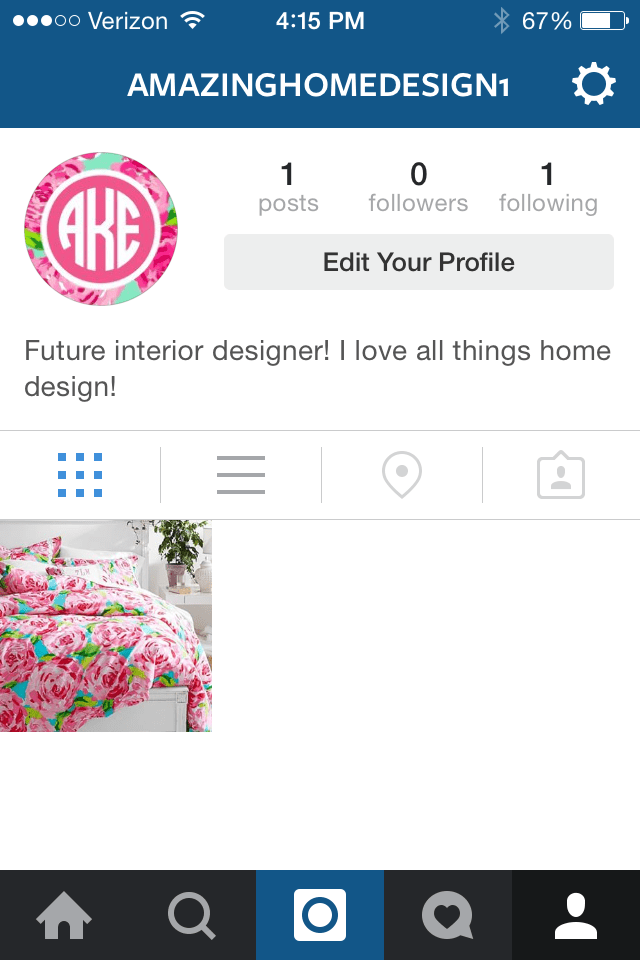This screenshot has width=640, height=960.
Task: Go to the Home feed tab
Action: [x=64, y=915]
